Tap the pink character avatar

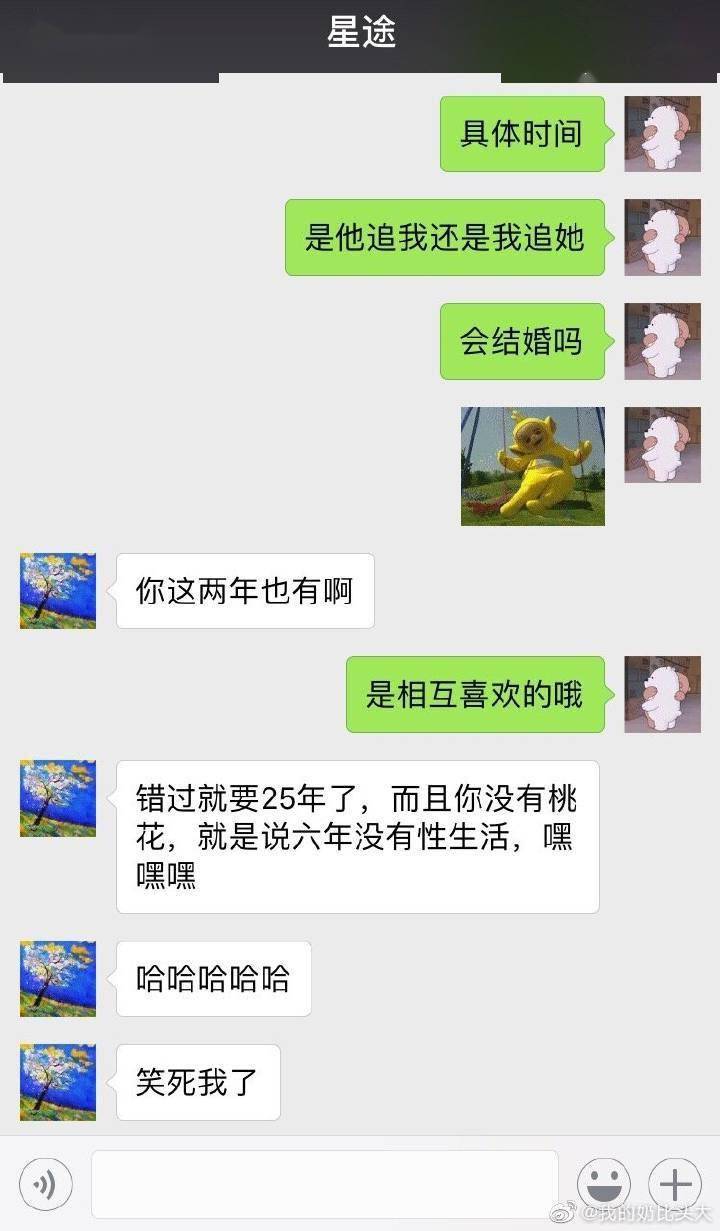[662, 133]
